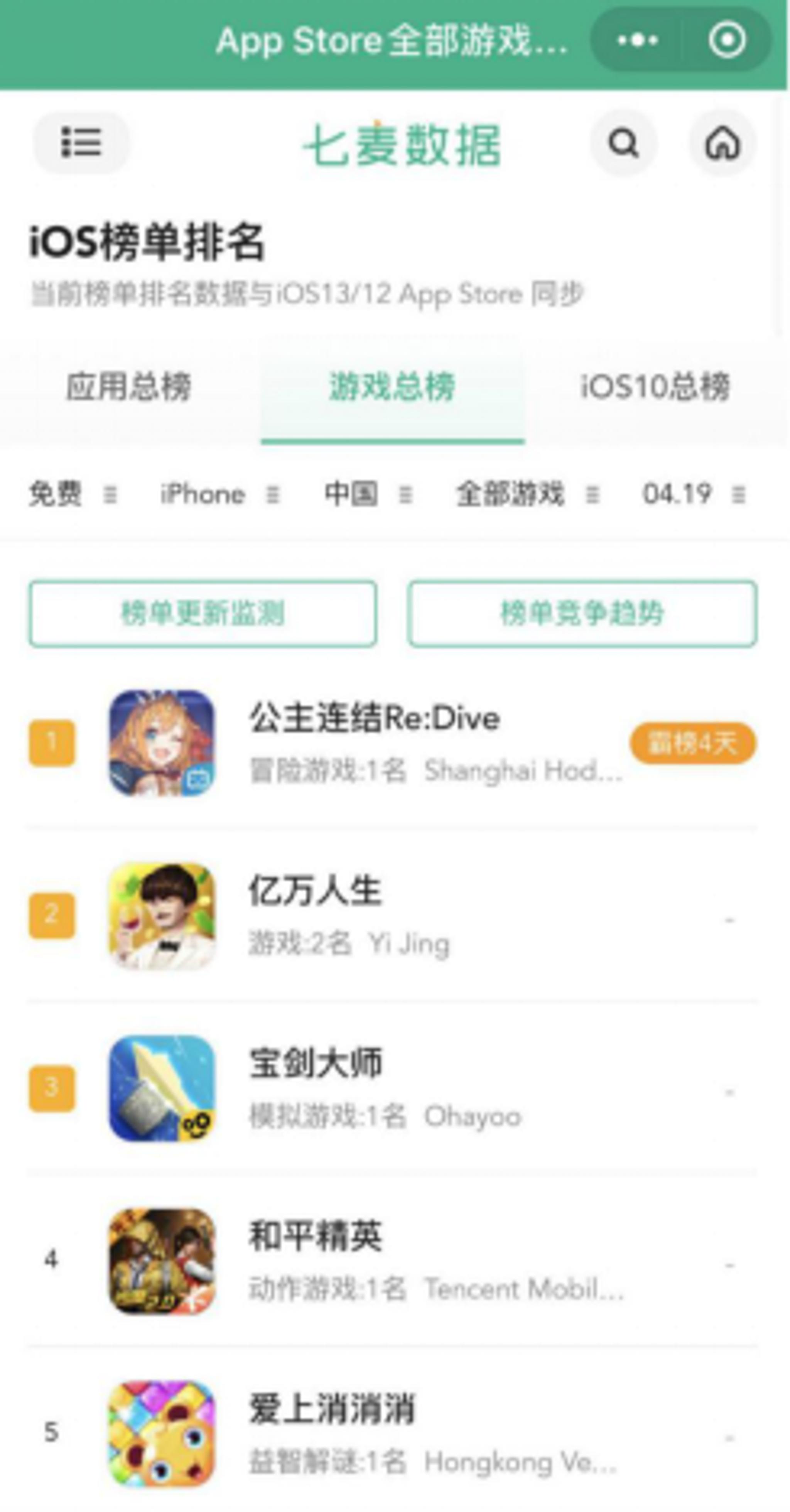Open the 亿万人生 game entry
This screenshot has width=790, height=1512.
click(376, 916)
